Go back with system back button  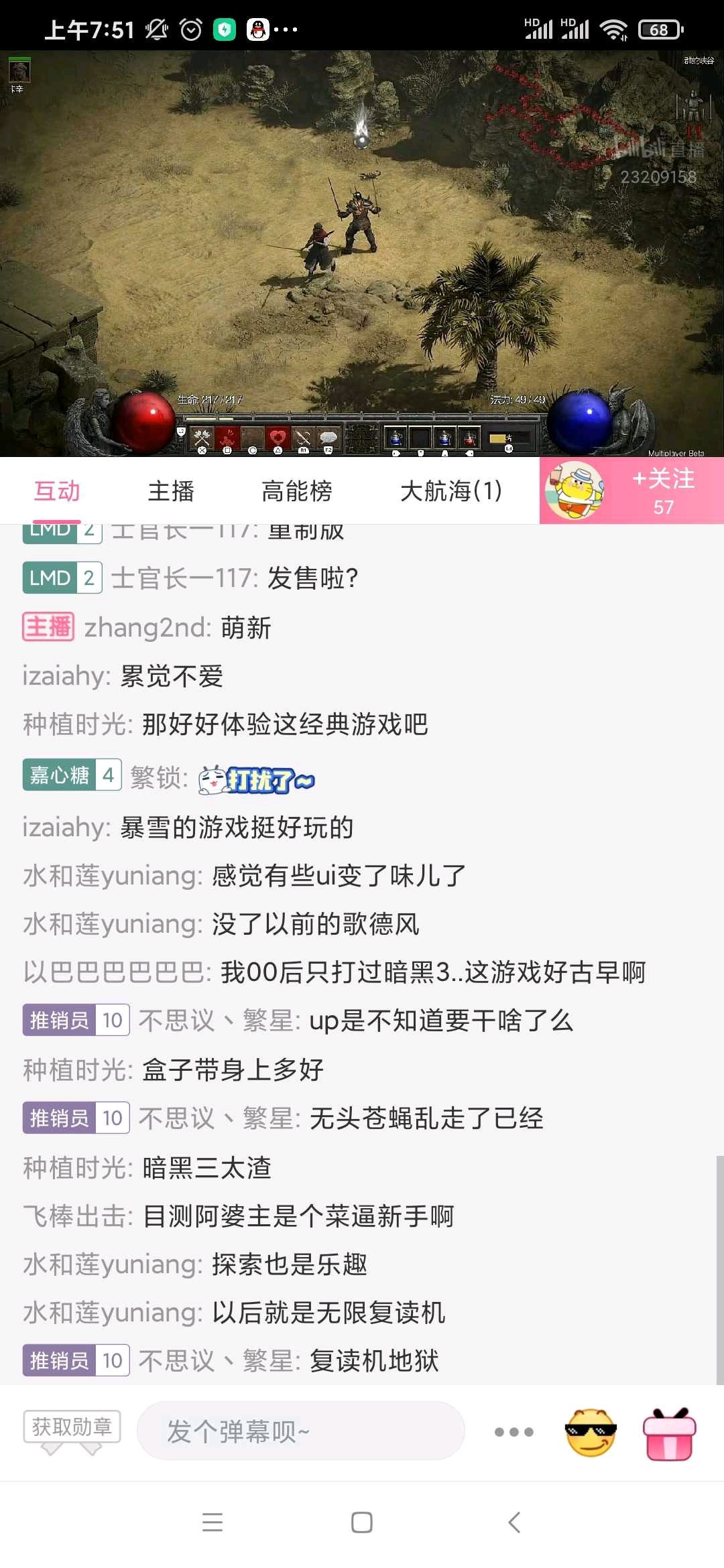514,1522
